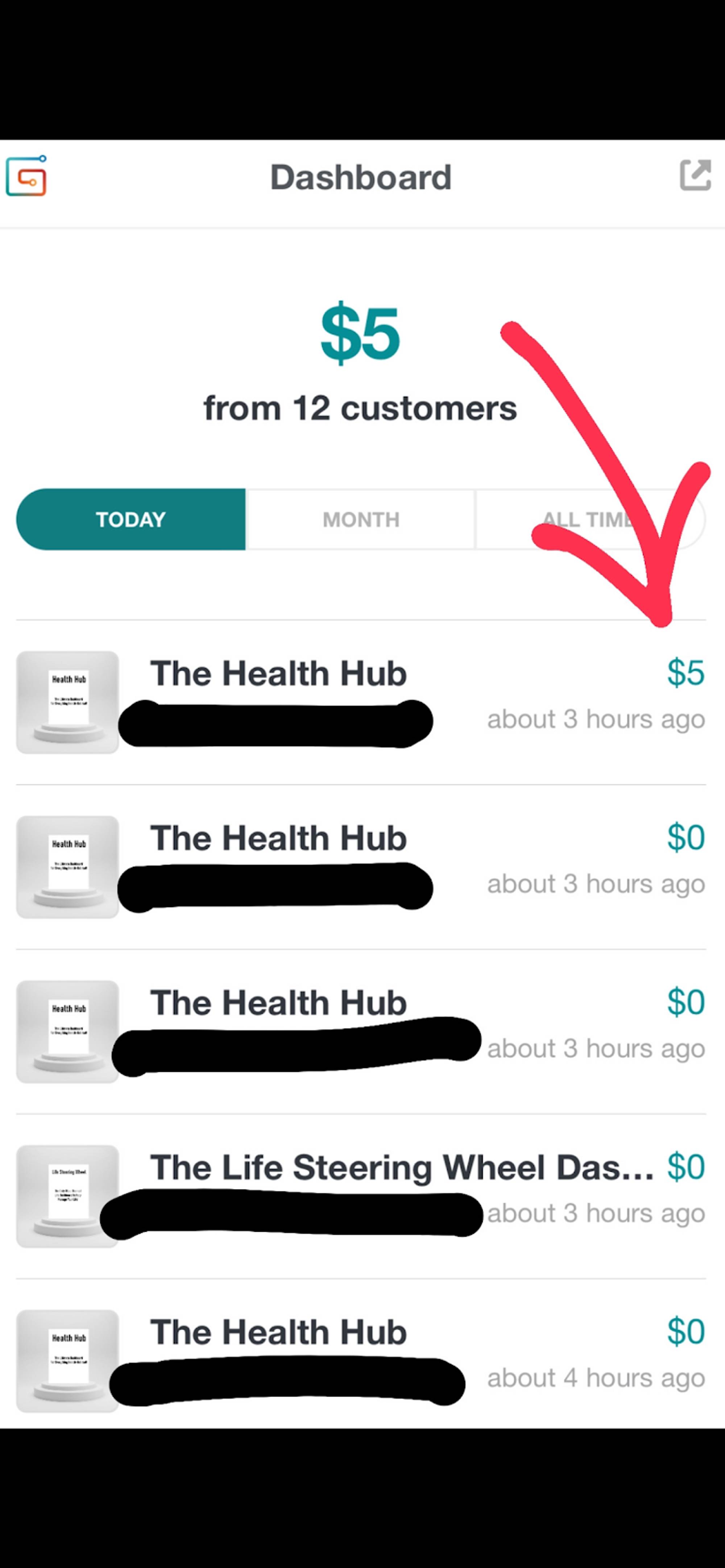The image size is (725, 1568).
Task: Open the external link icon in header
Action: 695,175
